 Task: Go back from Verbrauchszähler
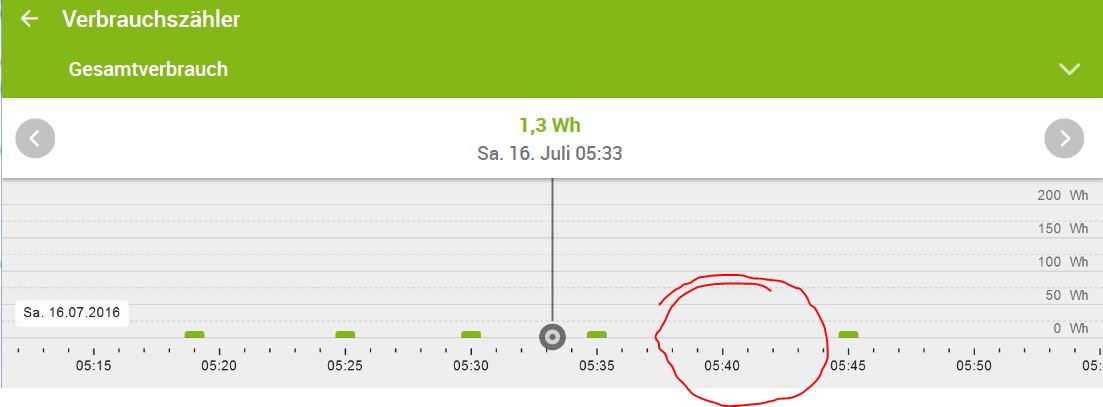30,19
